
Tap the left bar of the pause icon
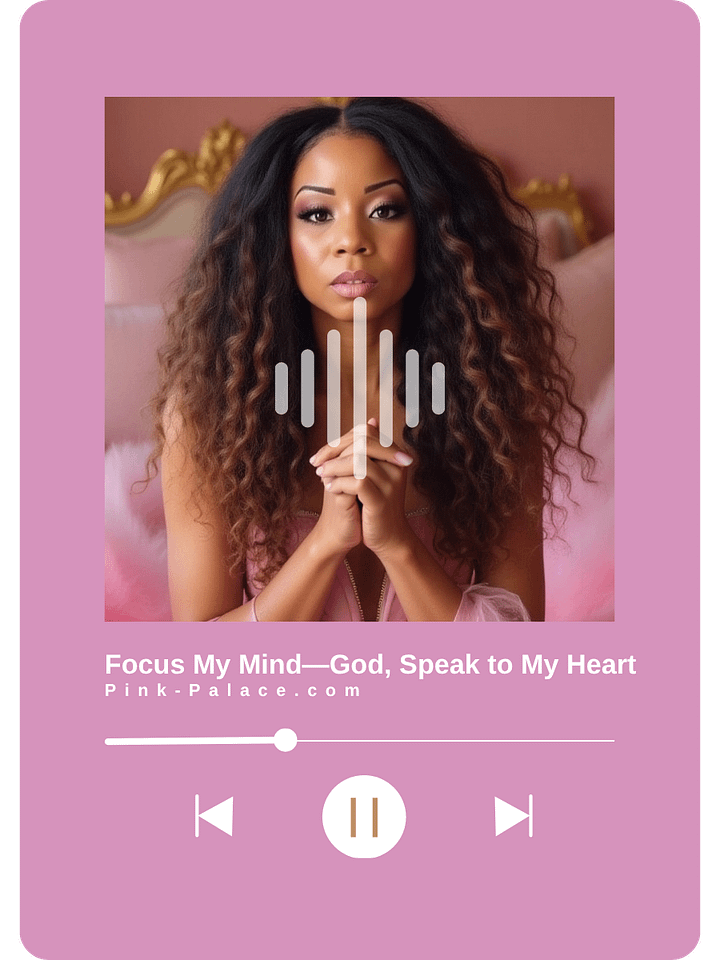coord(352,817)
